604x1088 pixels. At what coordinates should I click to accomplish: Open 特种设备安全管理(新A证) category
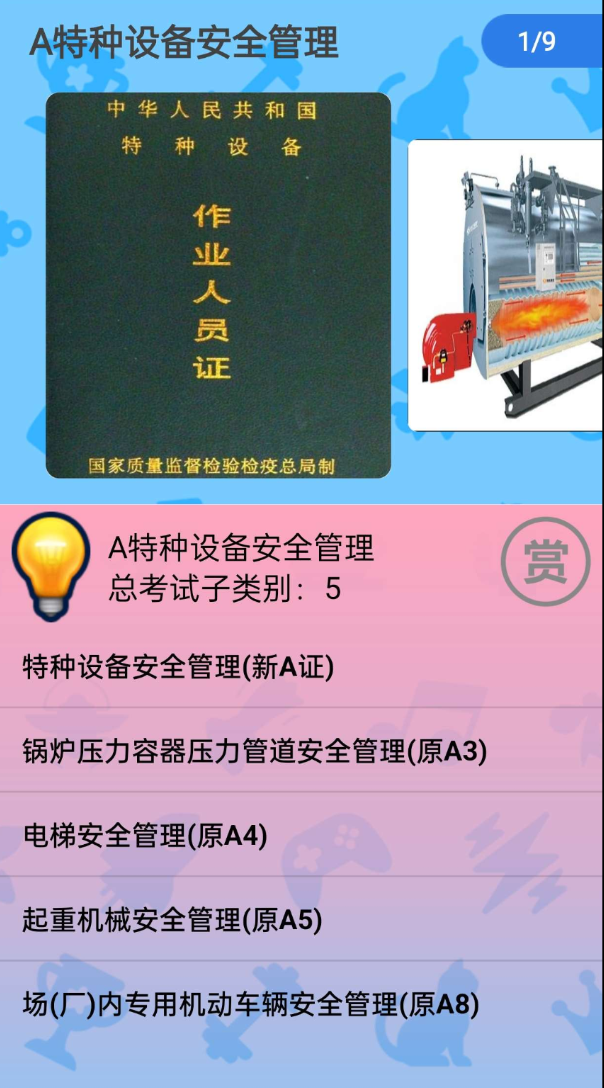178,667
